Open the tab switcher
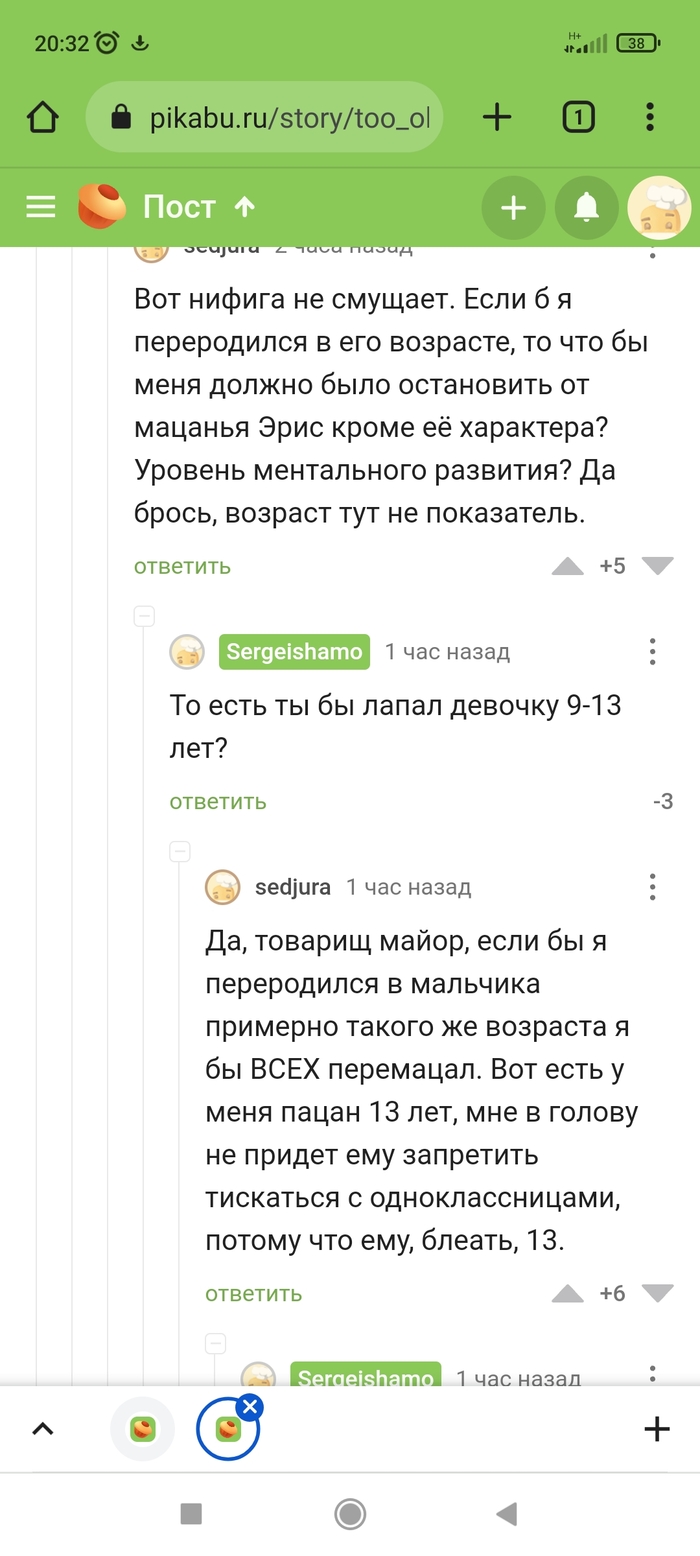700x1556 pixels. [578, 118]
